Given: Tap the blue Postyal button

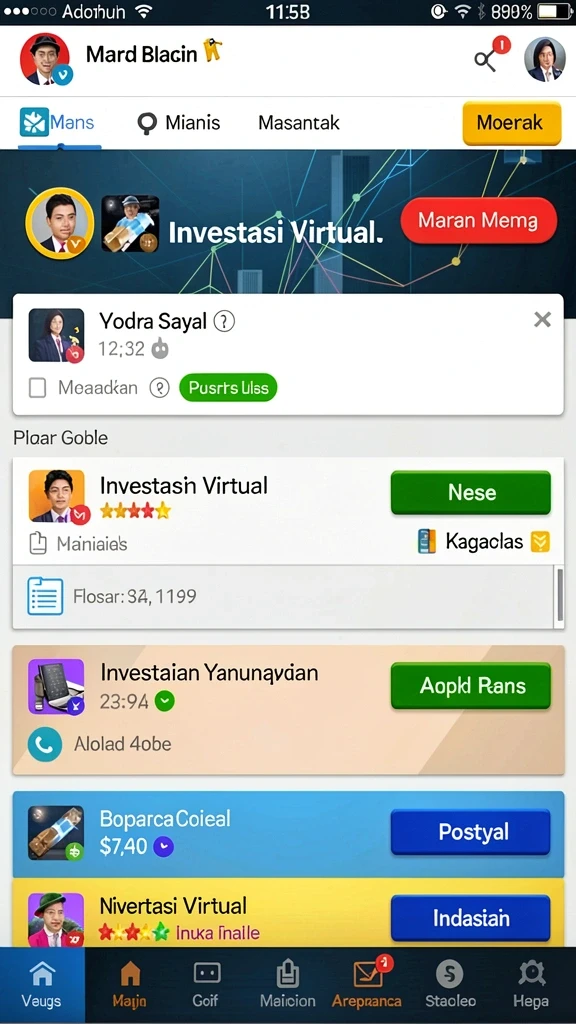Looking at the screenshot, I should [471, 831].
